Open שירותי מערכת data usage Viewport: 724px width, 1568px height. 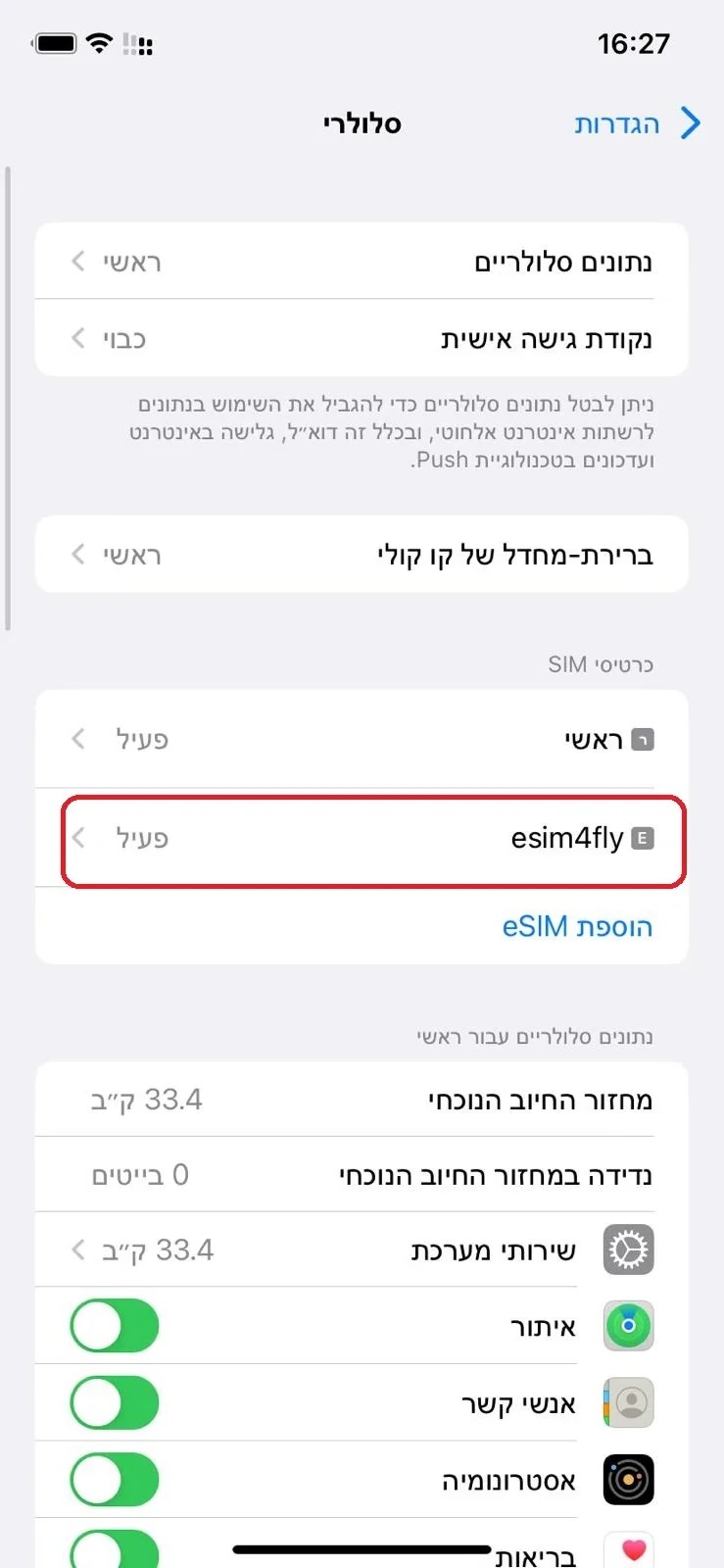tap(362, 1250)
